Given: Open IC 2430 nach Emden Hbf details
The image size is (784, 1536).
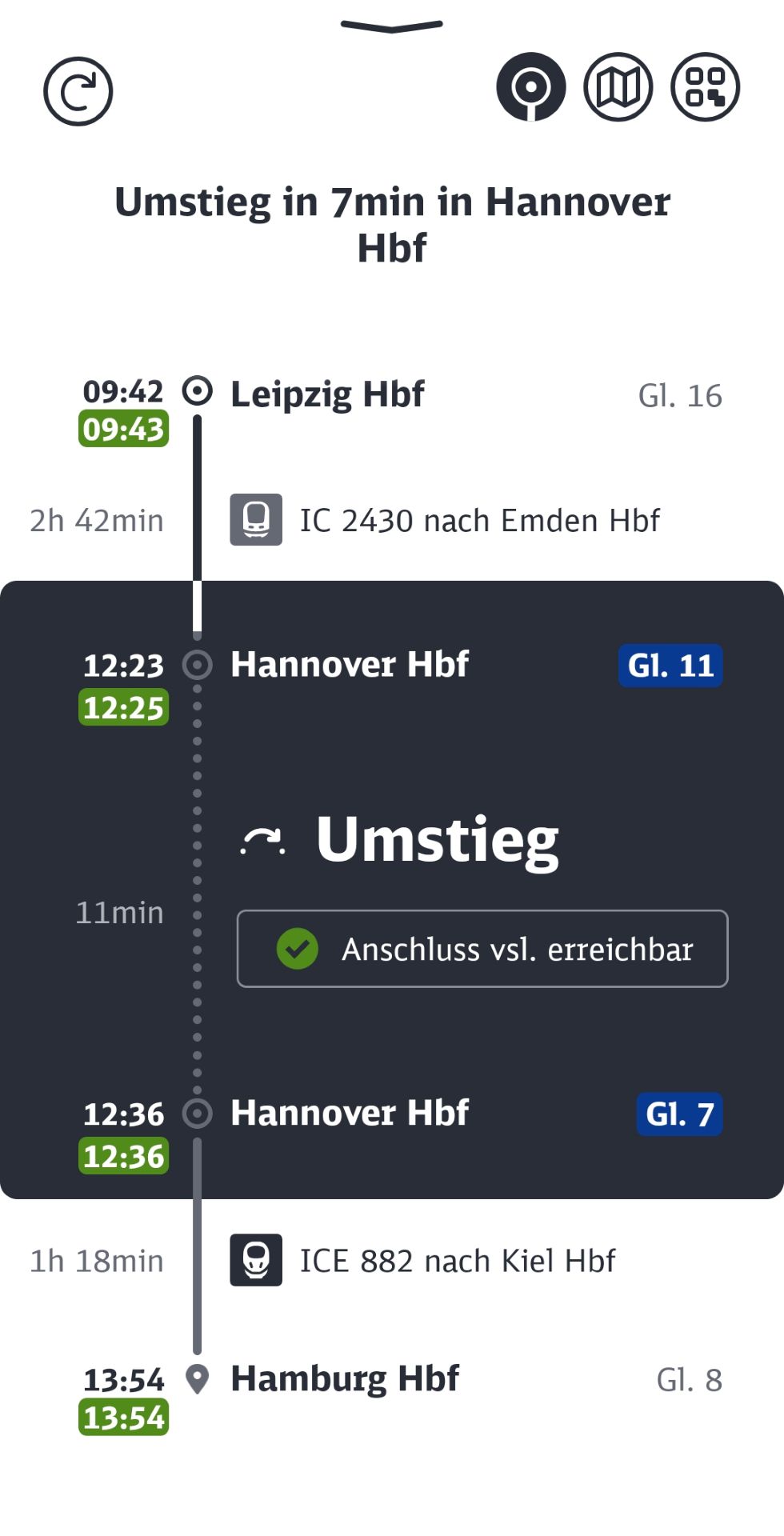Looking at the screenshot, I should click(478, 520).
